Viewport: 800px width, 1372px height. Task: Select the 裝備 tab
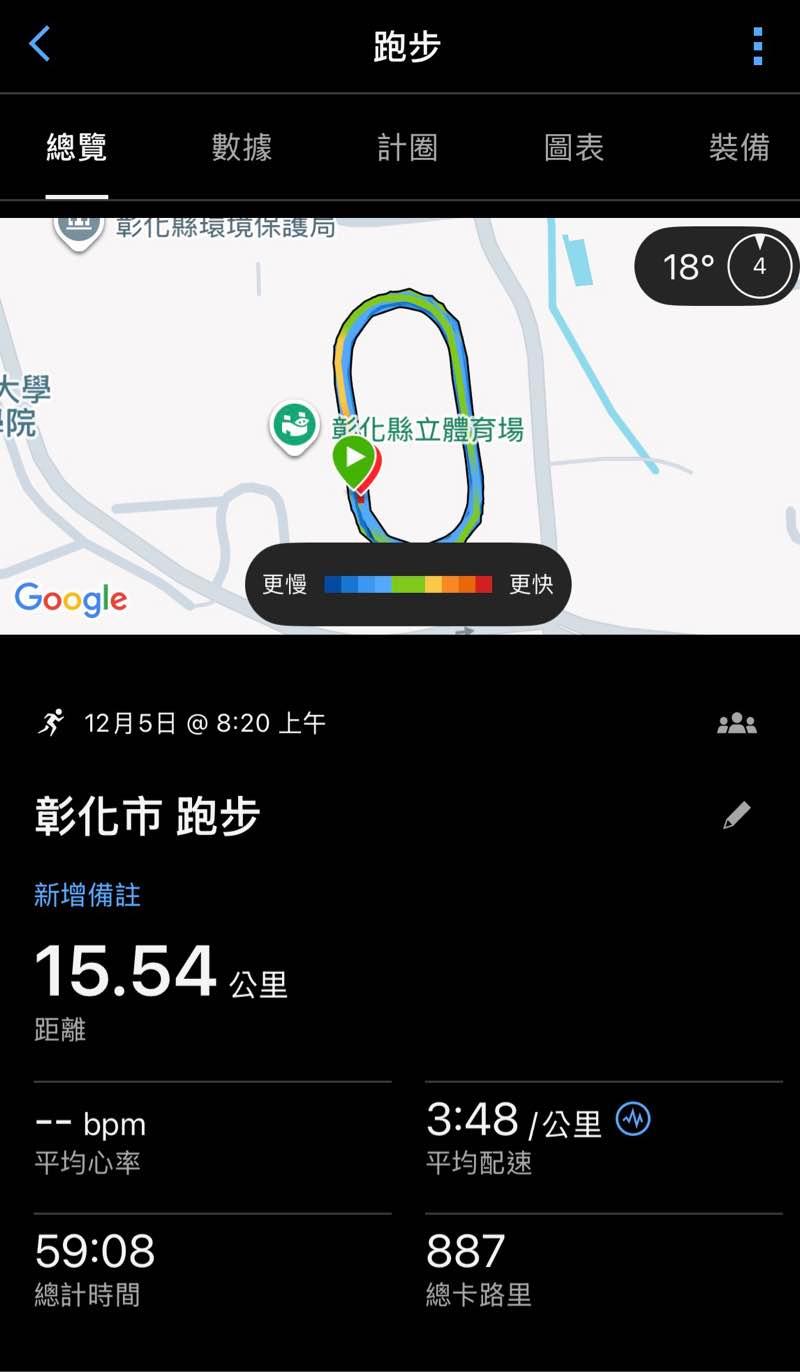739,148
